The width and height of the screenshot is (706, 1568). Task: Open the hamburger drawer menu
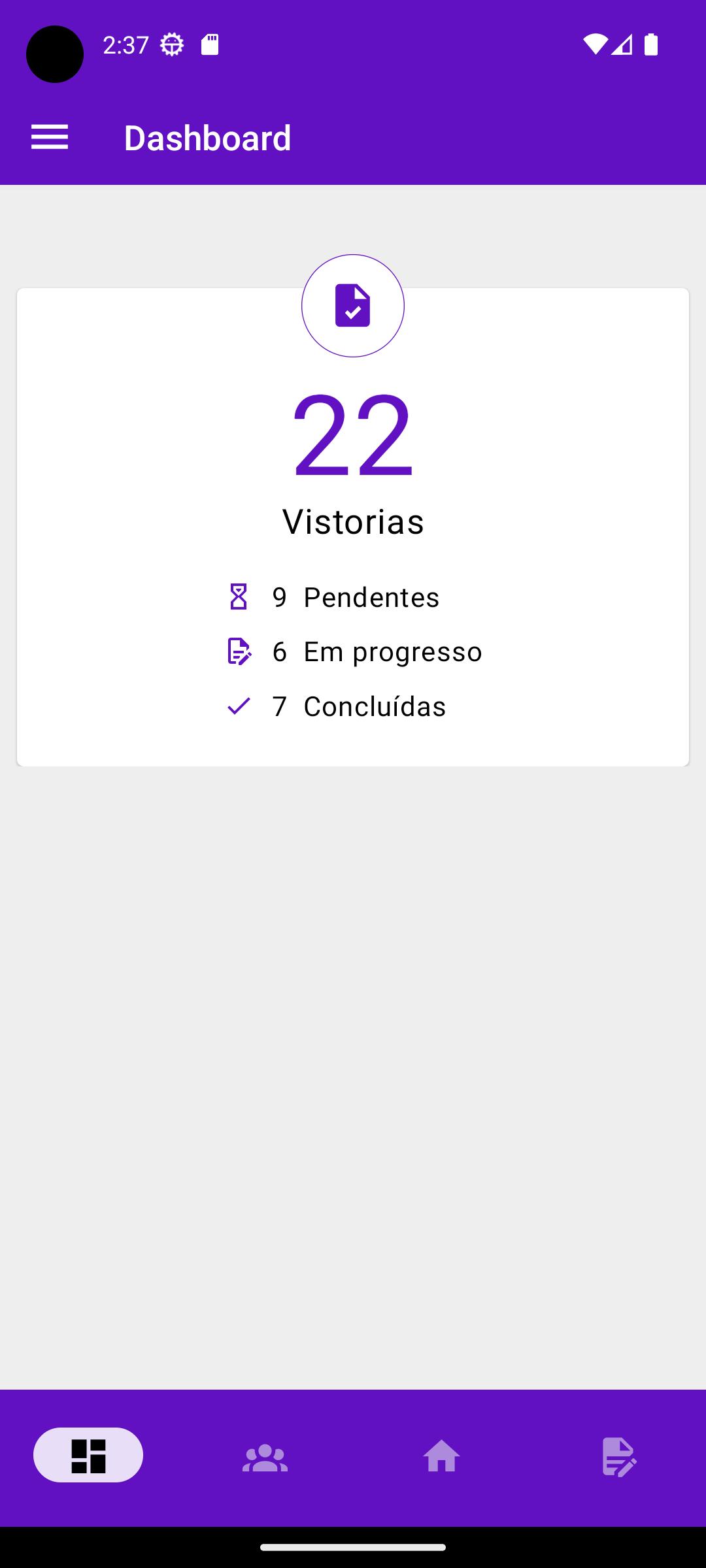(x=50, y=138)
